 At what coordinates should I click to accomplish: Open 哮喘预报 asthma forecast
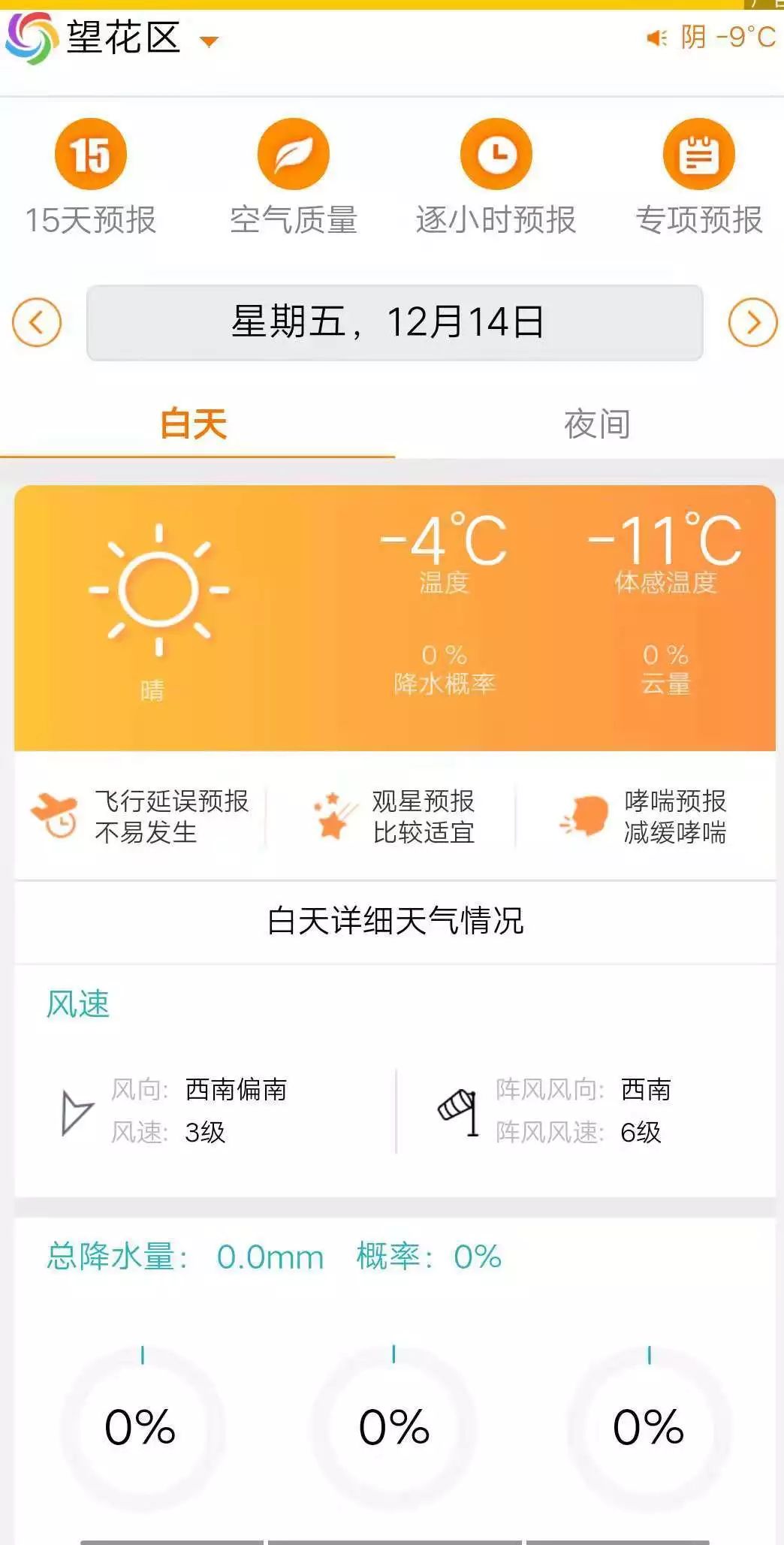(x=646, y=816)
